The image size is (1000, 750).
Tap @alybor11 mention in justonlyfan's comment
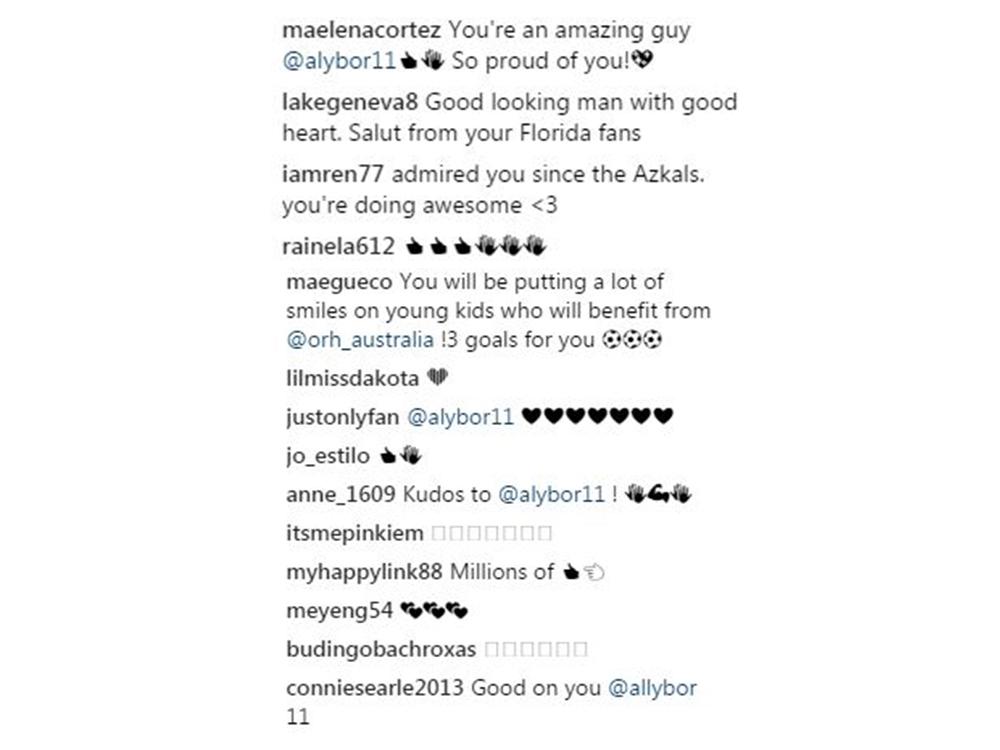pyautogui.click(x=458, y=417)
